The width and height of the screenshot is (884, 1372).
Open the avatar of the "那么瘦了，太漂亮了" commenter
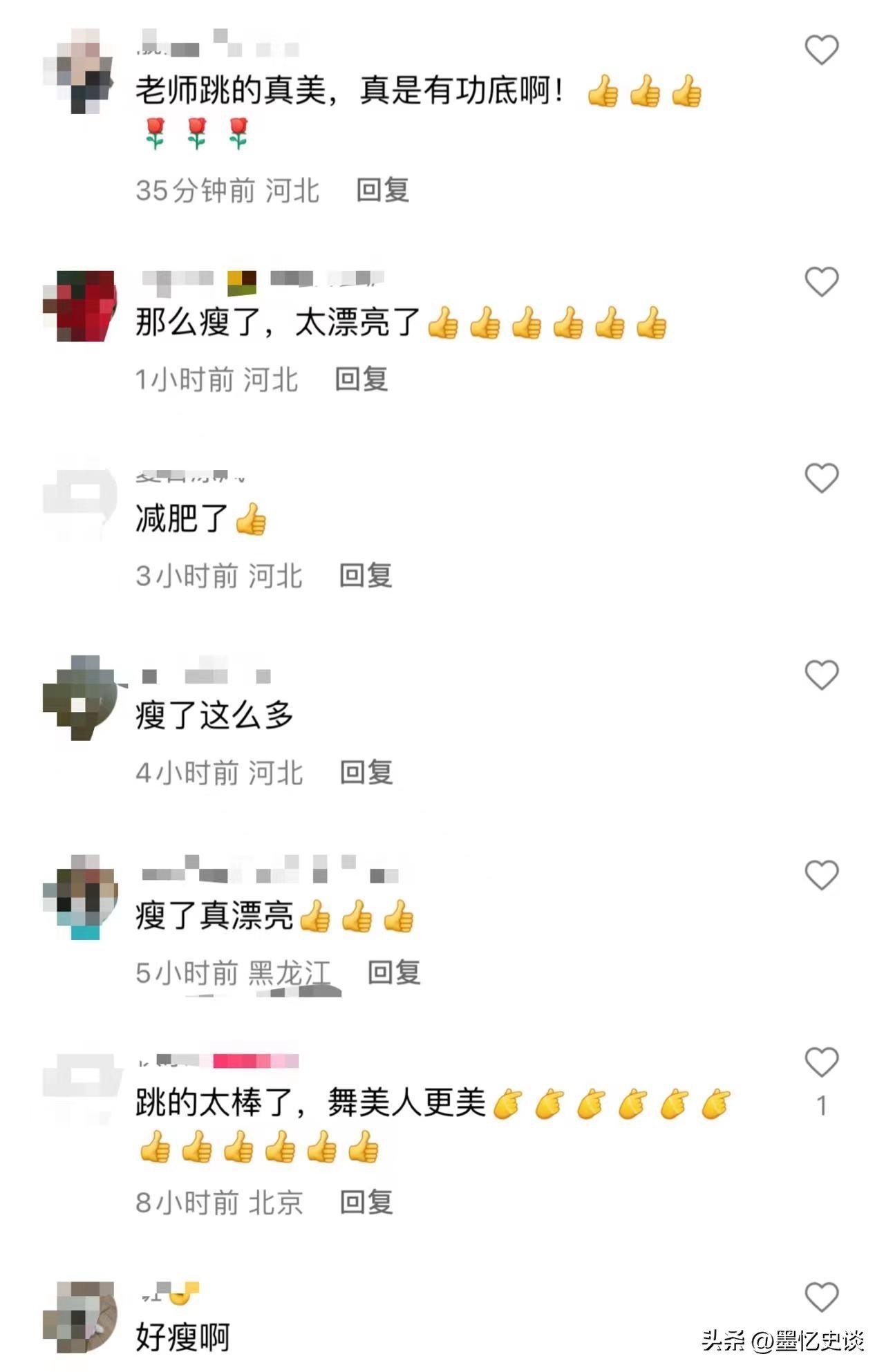coord(79,306)
